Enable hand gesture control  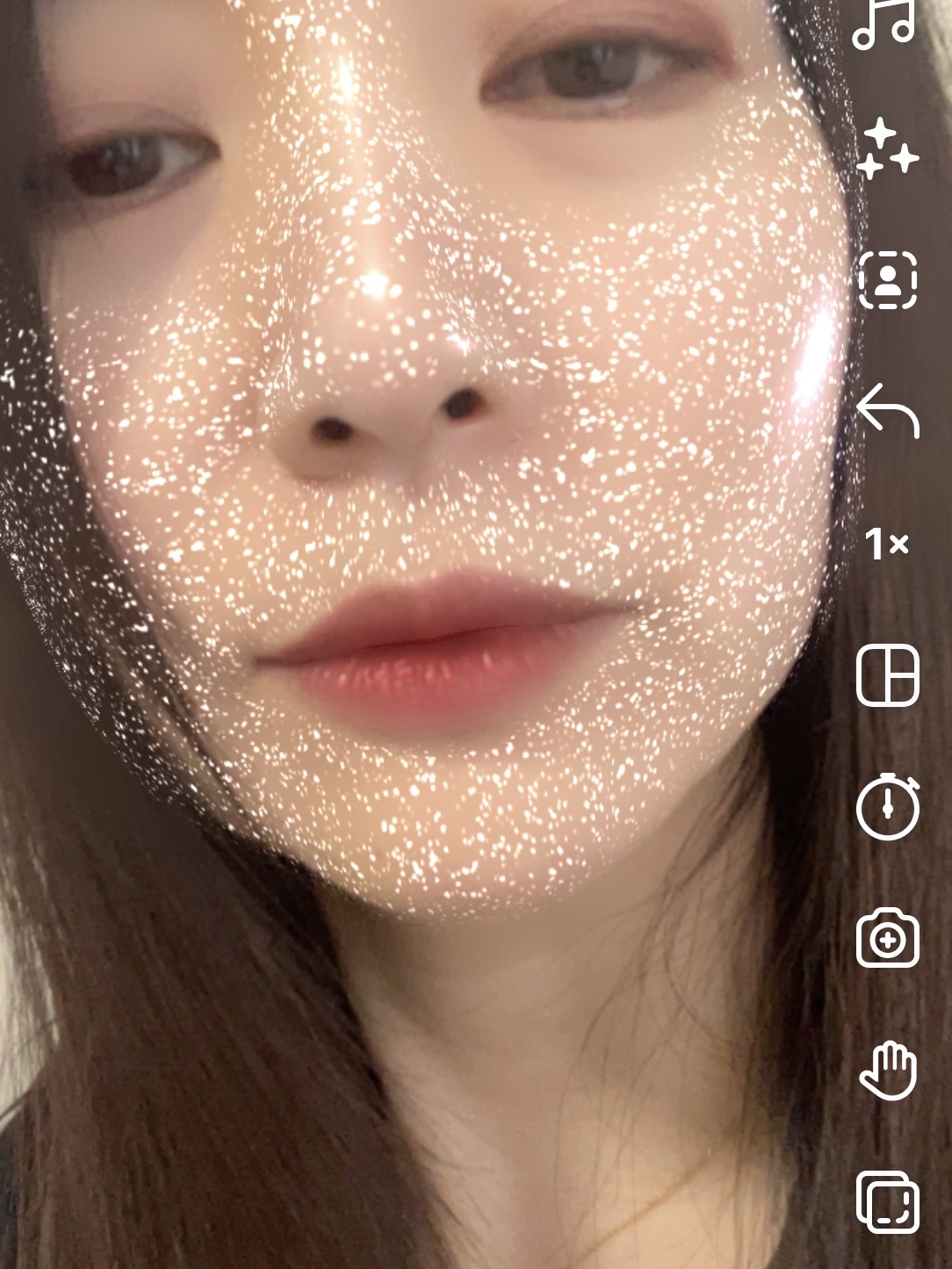pyautogui.click(x=888, y=1071)
